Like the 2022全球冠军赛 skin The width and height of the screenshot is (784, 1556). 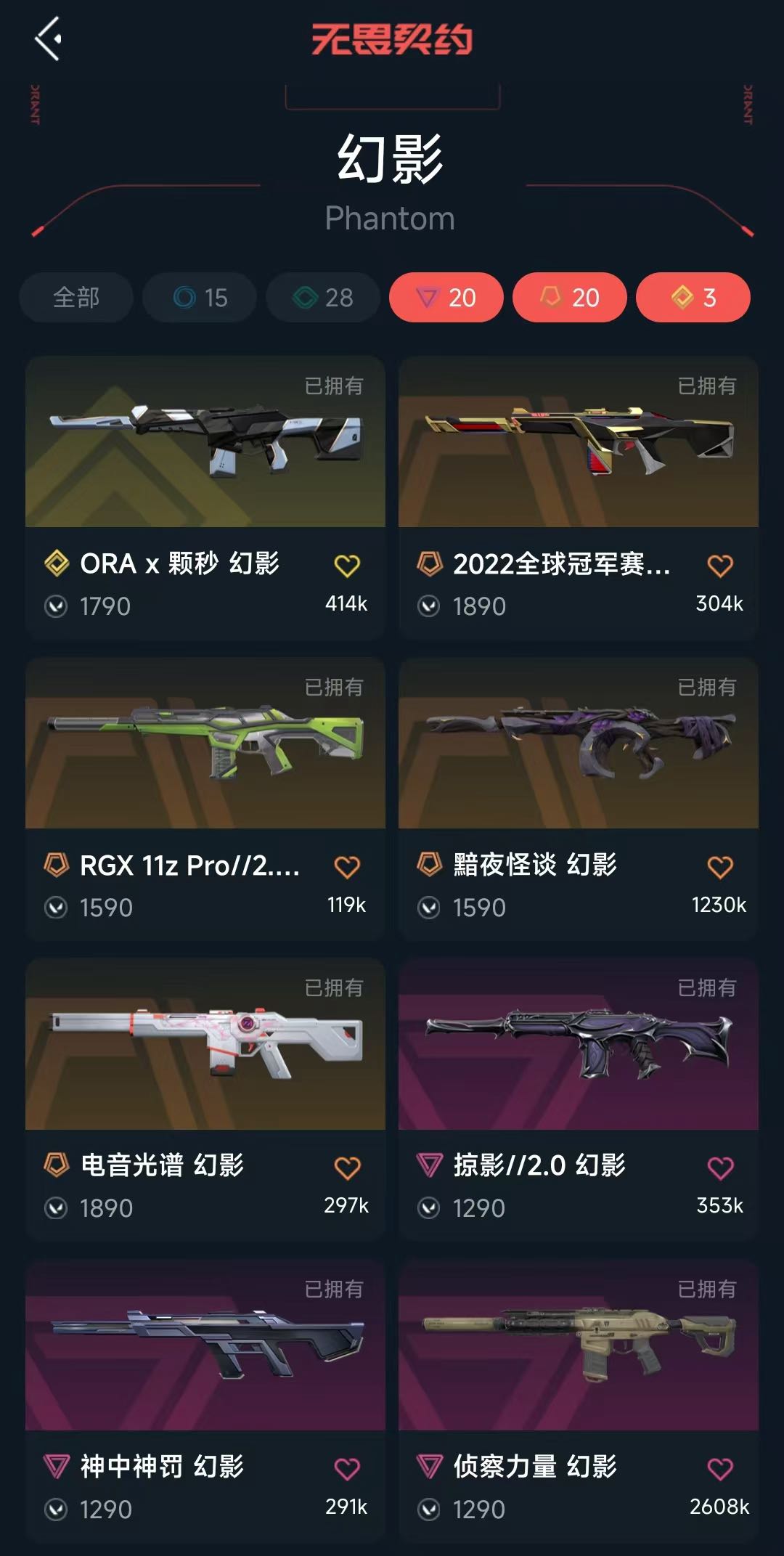click(720, 566)
